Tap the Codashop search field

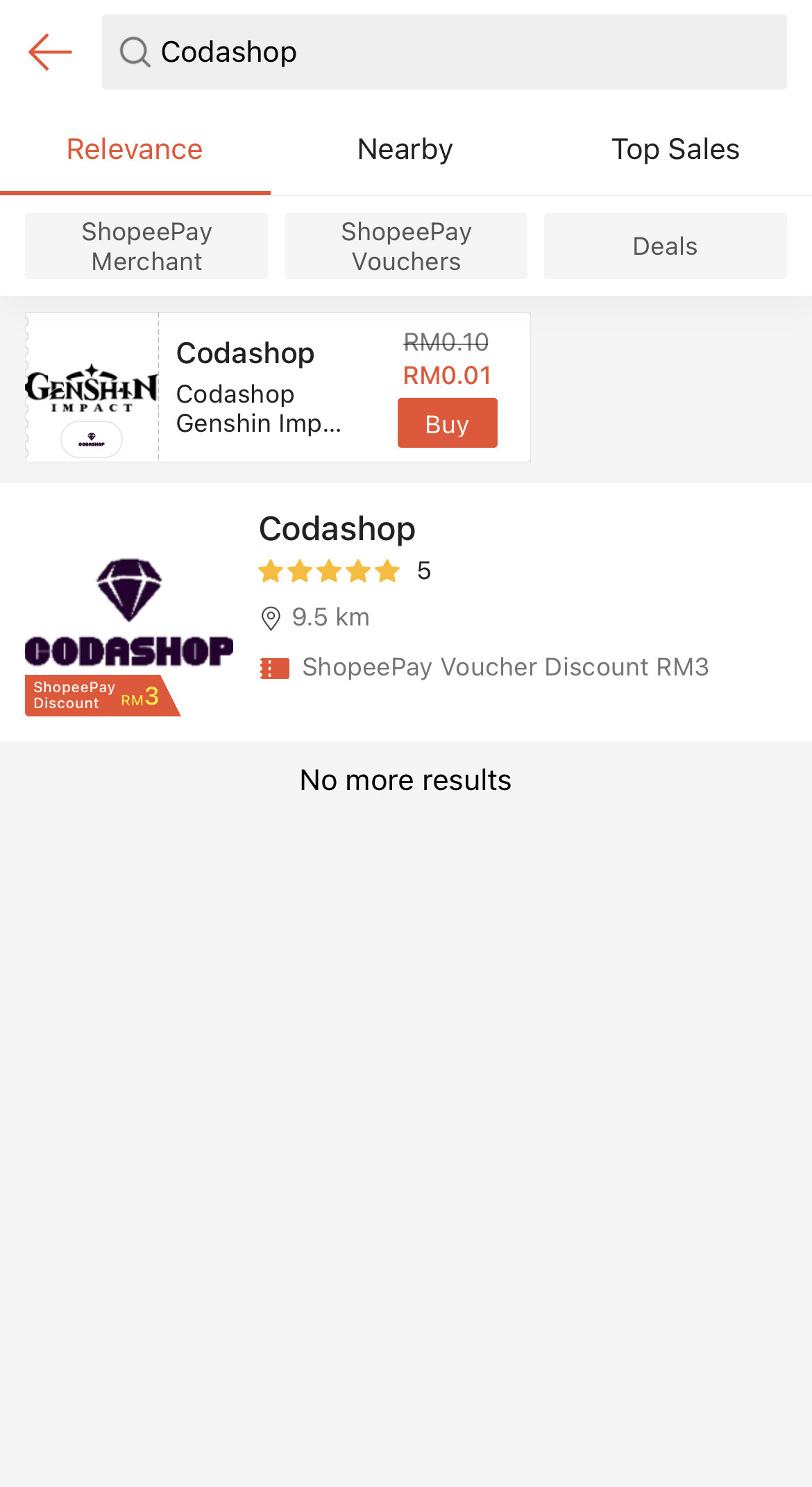coord(444,52)
